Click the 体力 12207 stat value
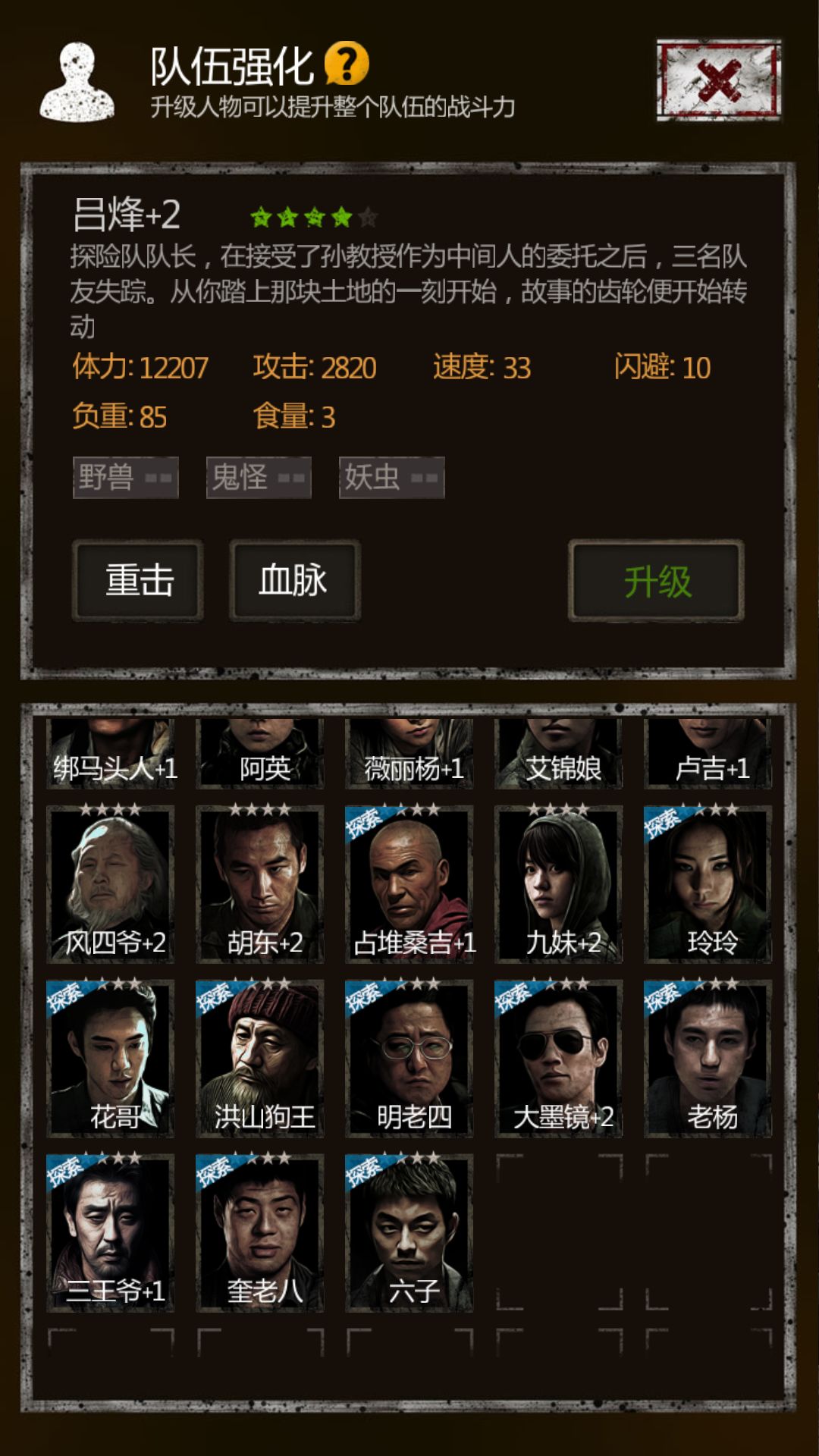 coord(140,367)
